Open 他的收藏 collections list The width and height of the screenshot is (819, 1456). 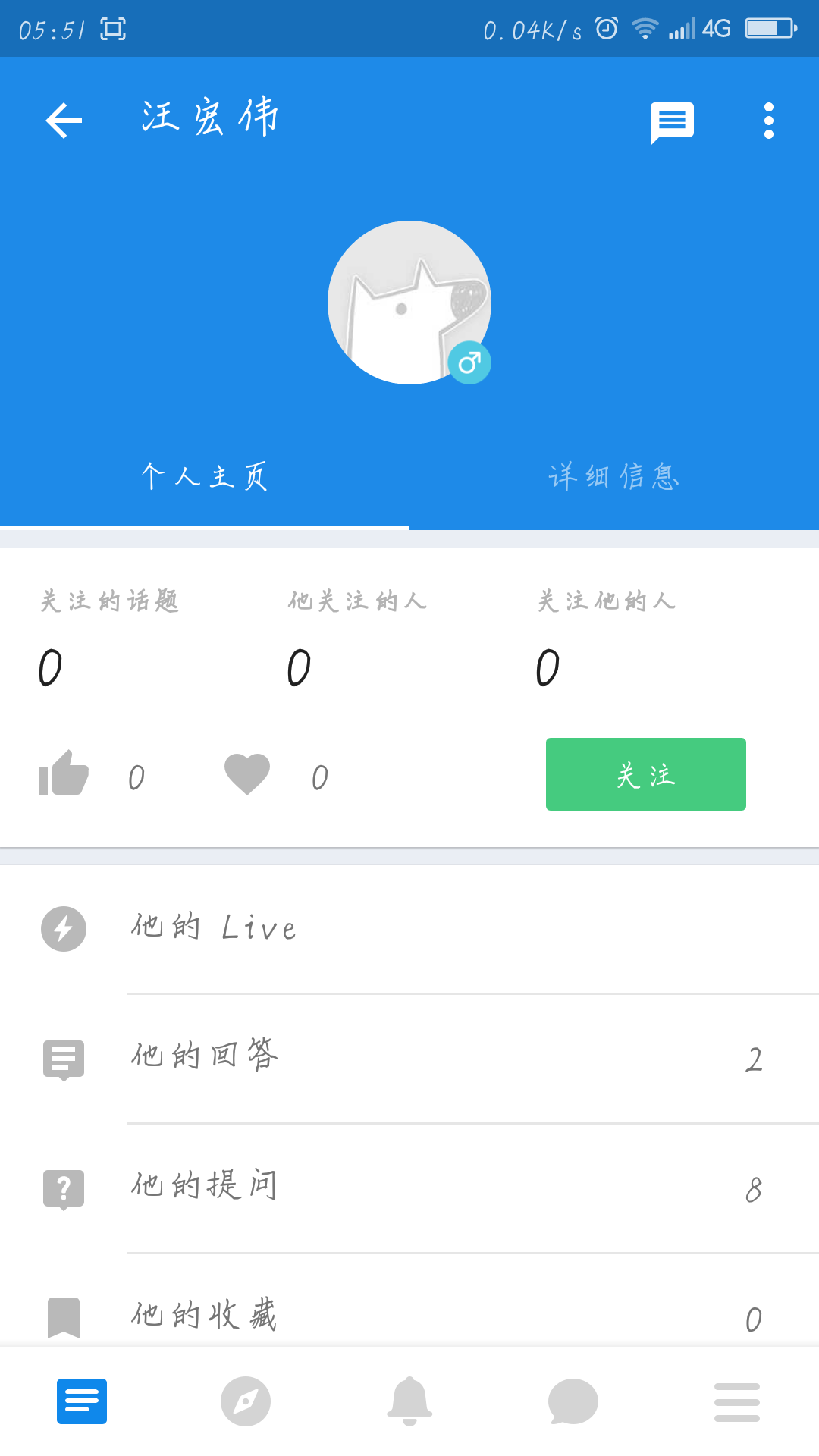tap(409, 1315)
